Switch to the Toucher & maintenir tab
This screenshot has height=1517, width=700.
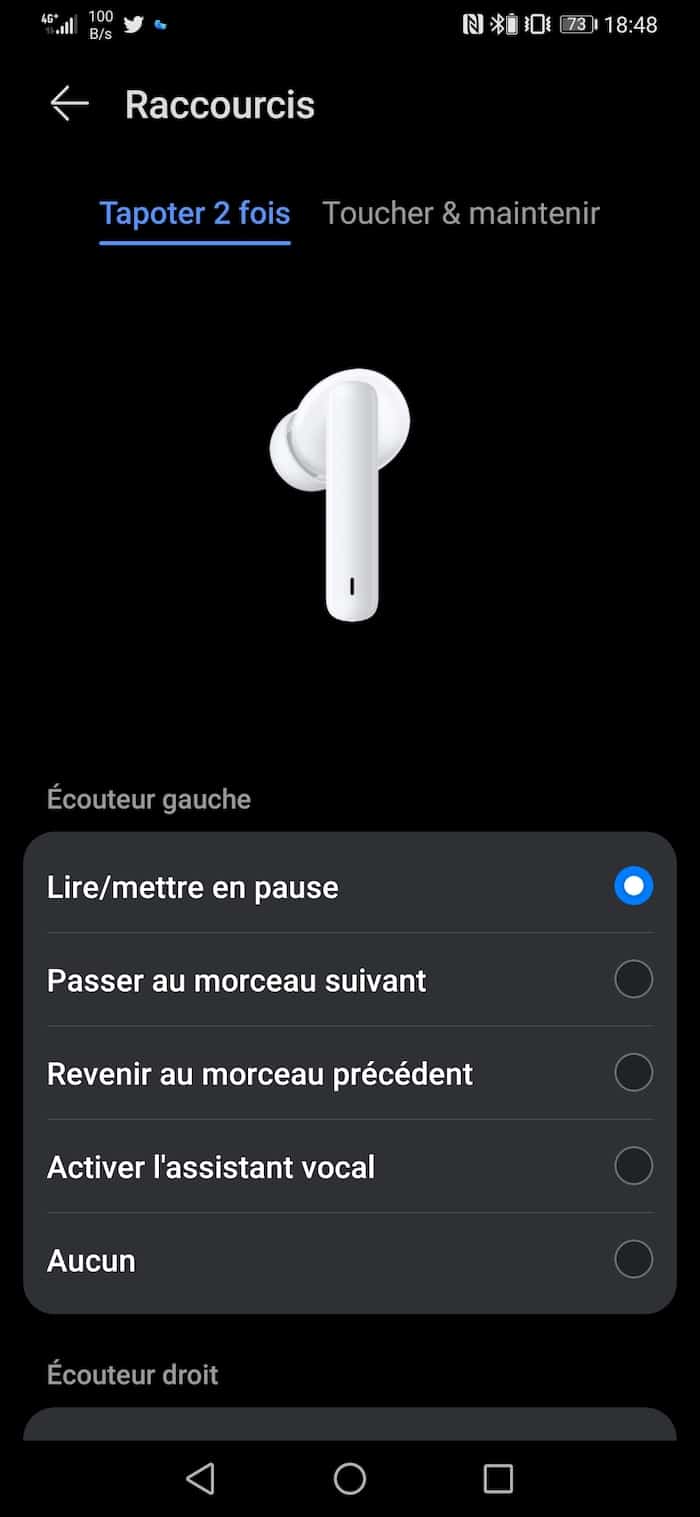(x=460, y=213)
